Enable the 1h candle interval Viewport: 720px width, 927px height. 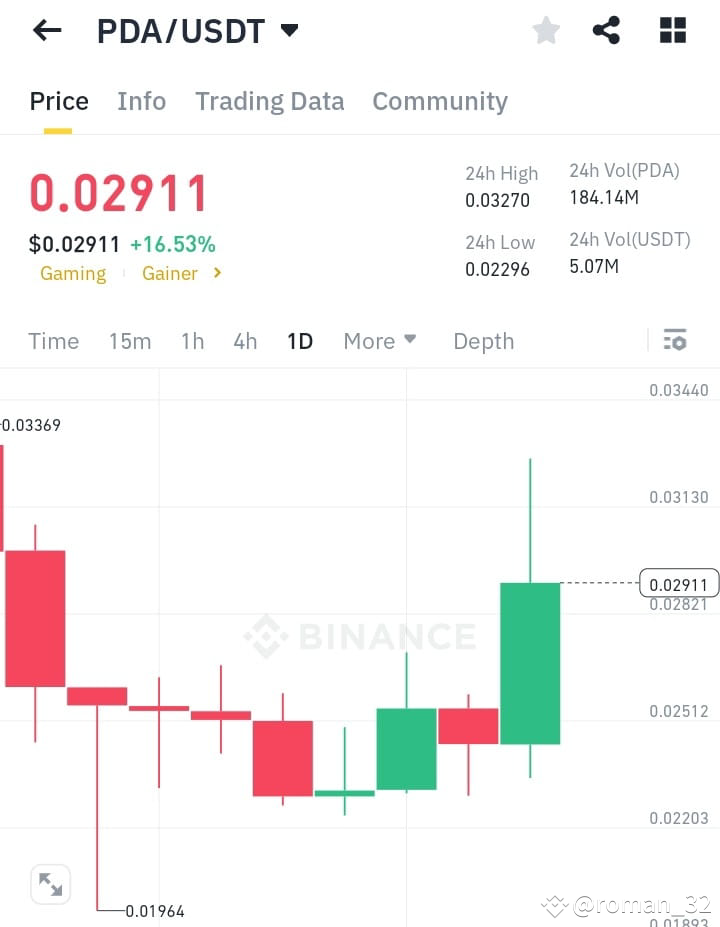click(192, 341)
